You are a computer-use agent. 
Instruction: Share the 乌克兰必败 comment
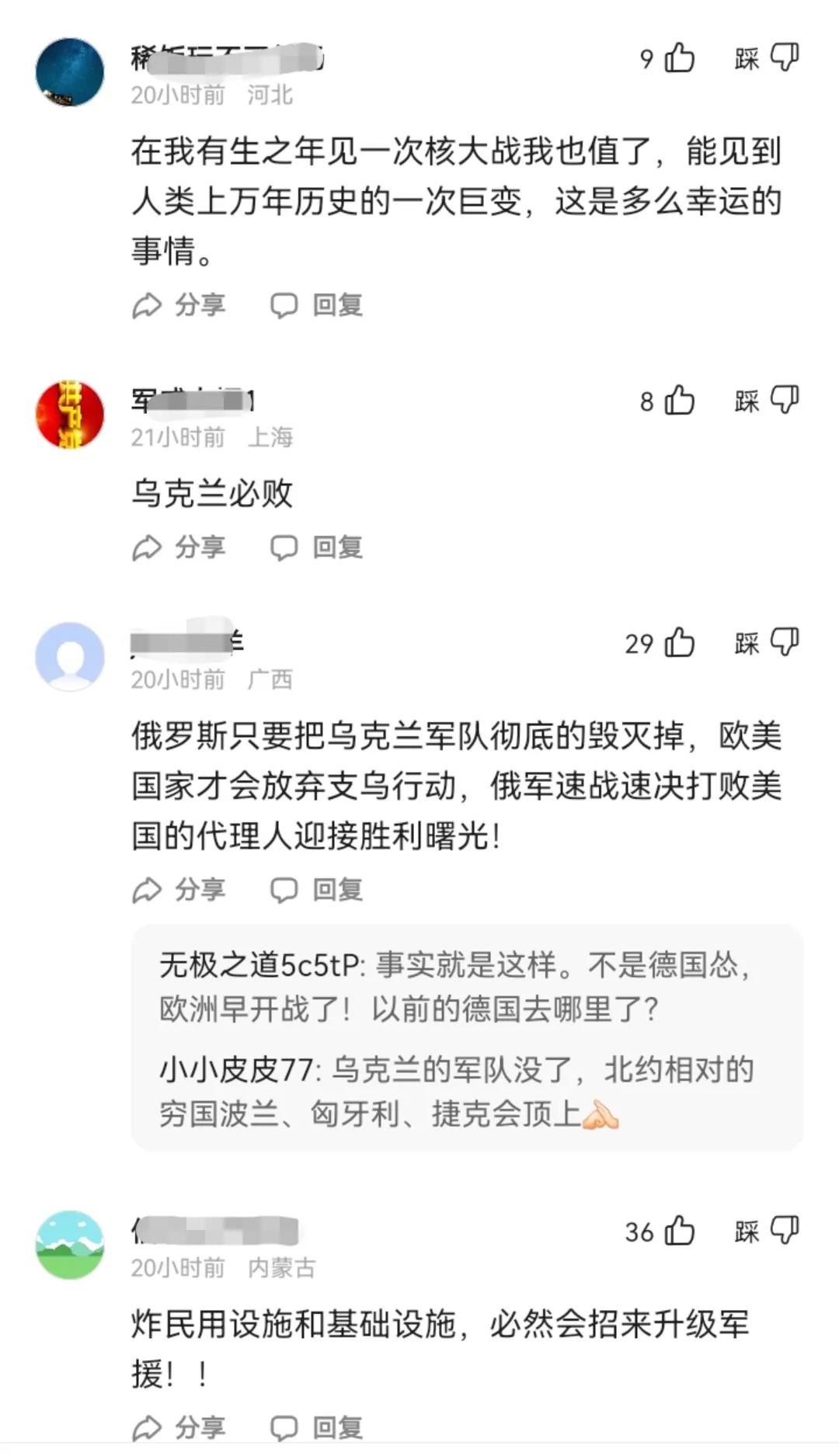(179, 547)
